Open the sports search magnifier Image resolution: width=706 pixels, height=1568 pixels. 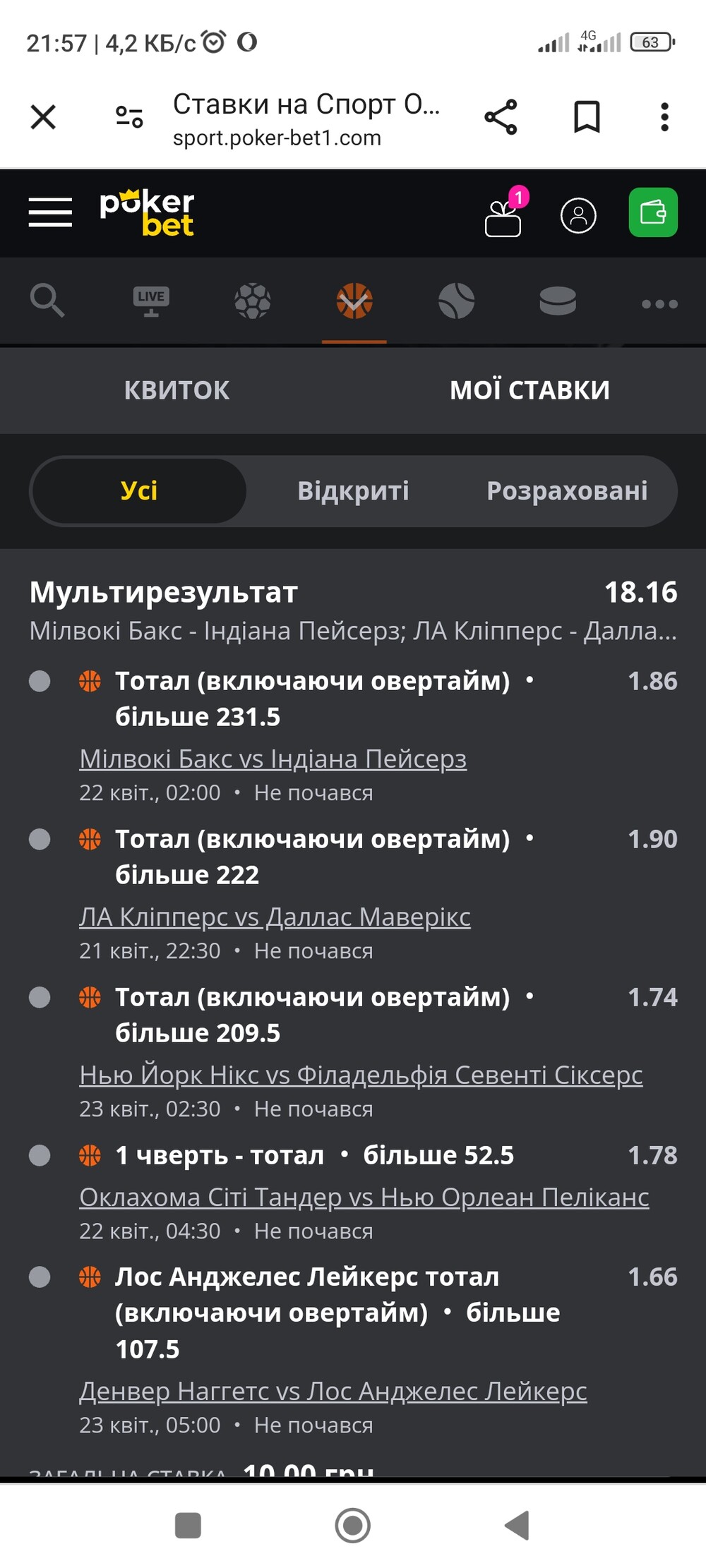pos(47,301)
